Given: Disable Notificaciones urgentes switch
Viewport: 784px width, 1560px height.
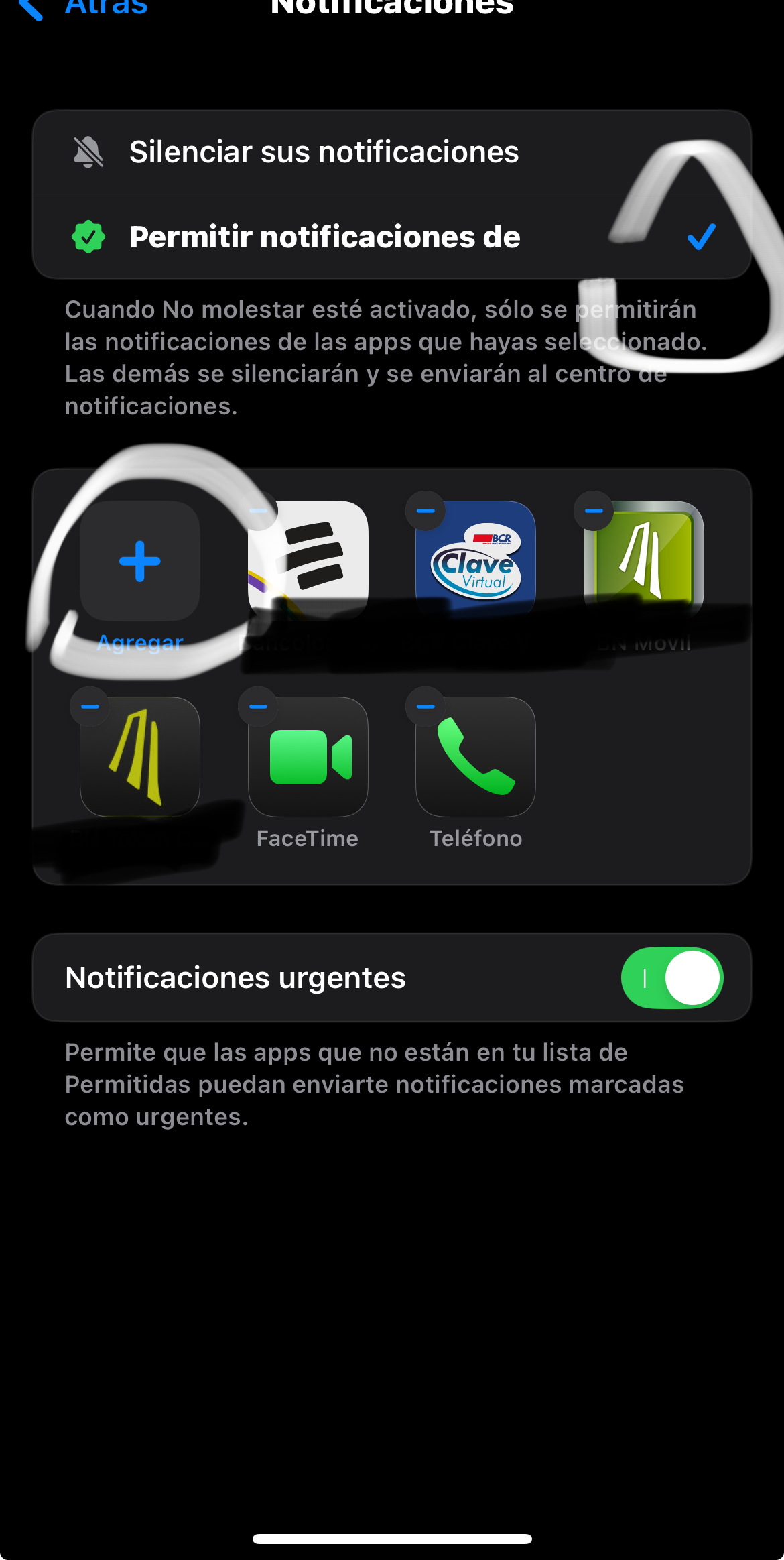Looking at the screenshot, I should (x=671, y=977).
